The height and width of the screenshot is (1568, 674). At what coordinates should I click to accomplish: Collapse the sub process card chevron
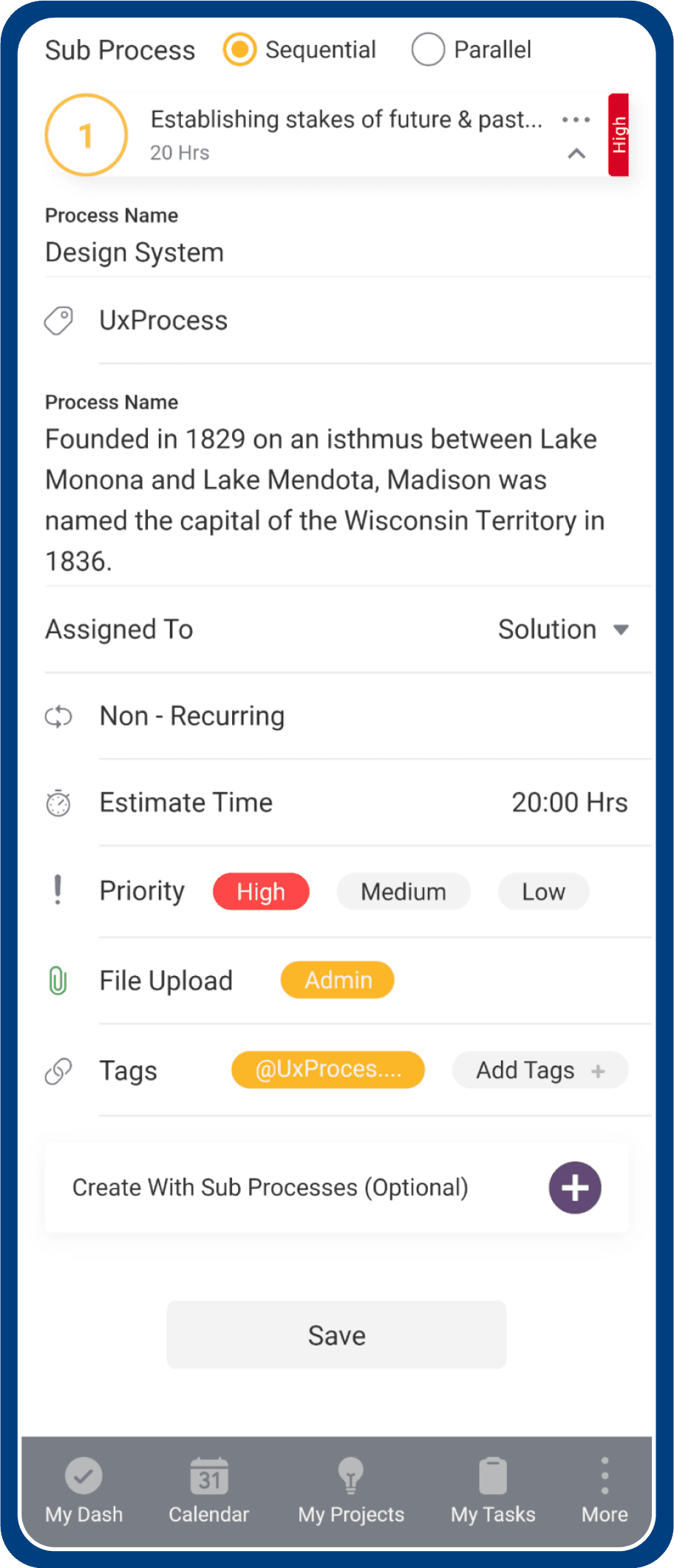[x=576, y=154]
